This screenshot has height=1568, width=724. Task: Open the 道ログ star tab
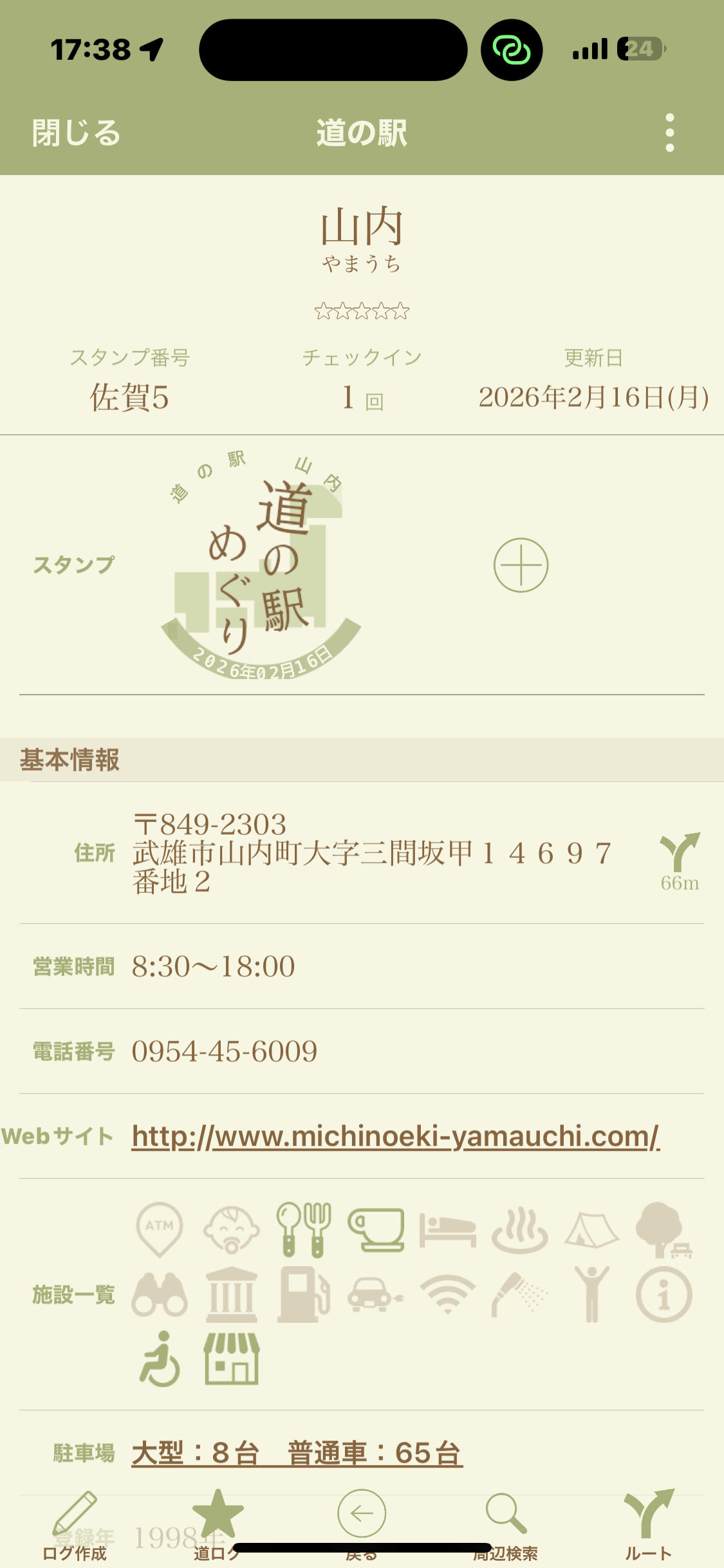point(218,1526)
